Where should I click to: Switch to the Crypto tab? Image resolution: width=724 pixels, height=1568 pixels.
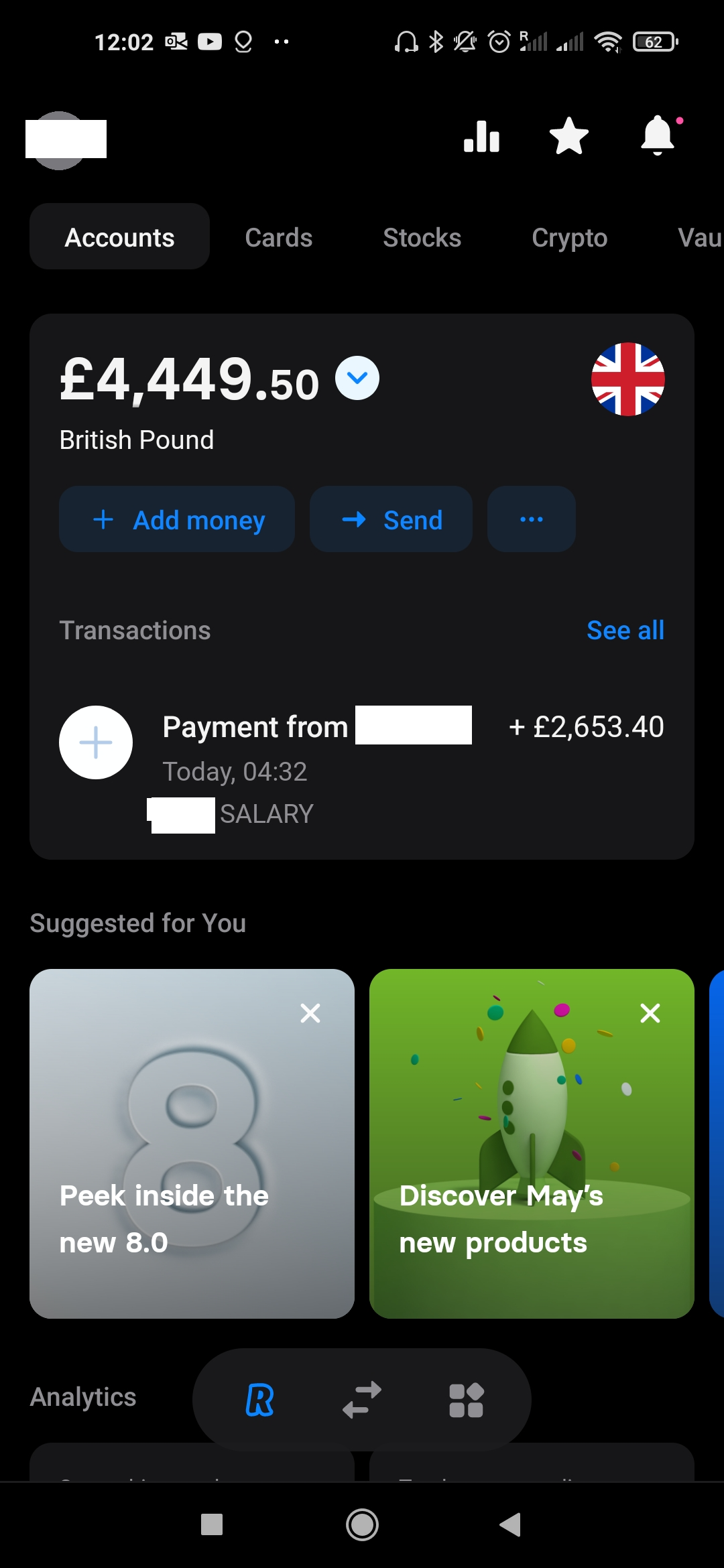(569, 238)
